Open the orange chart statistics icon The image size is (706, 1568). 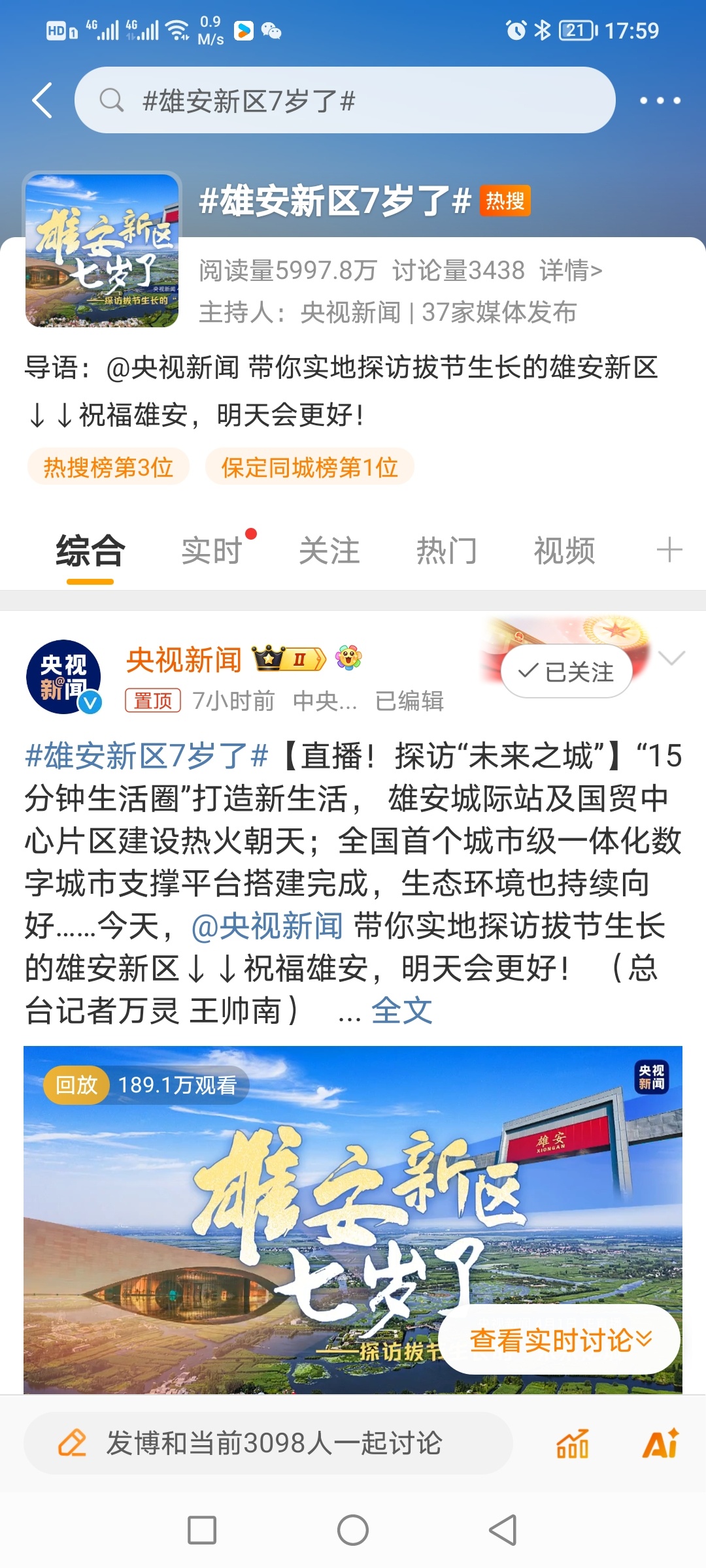tap(572, 1443)
